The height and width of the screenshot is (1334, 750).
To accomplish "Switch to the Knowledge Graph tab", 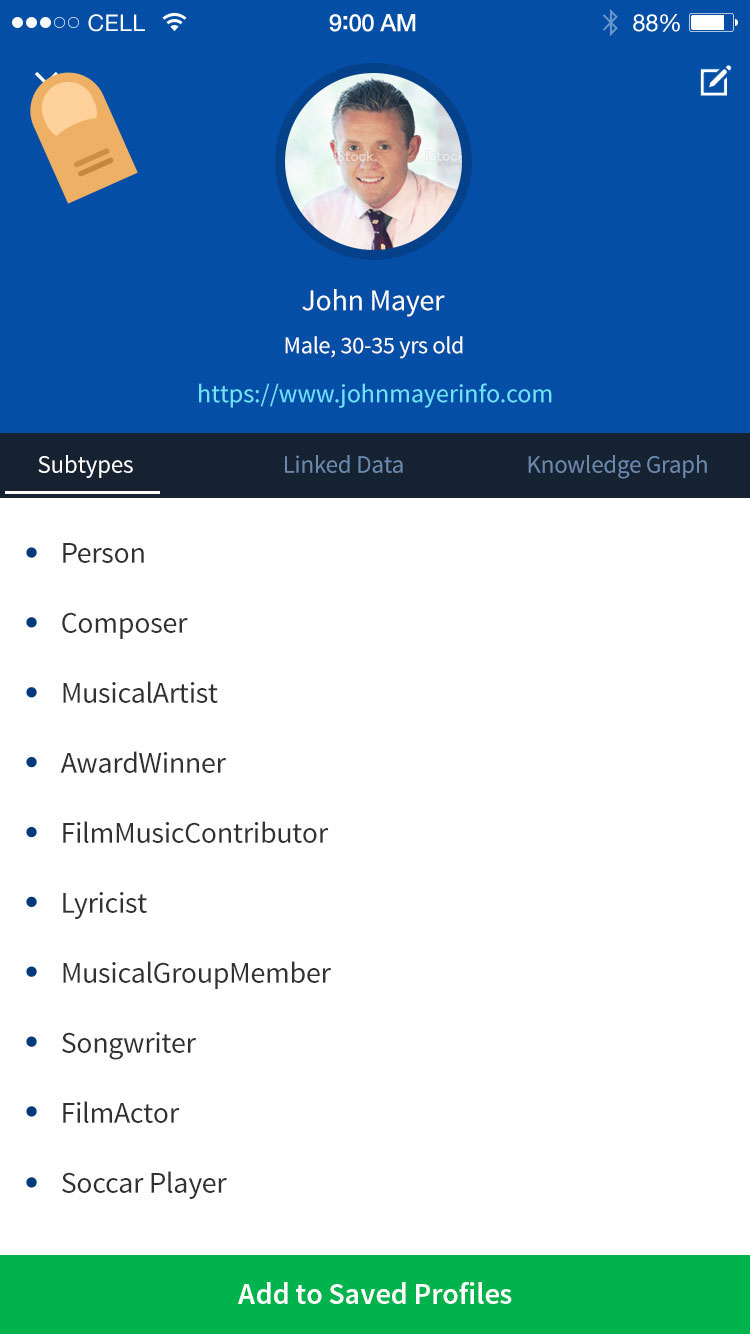I will point(617,465).
